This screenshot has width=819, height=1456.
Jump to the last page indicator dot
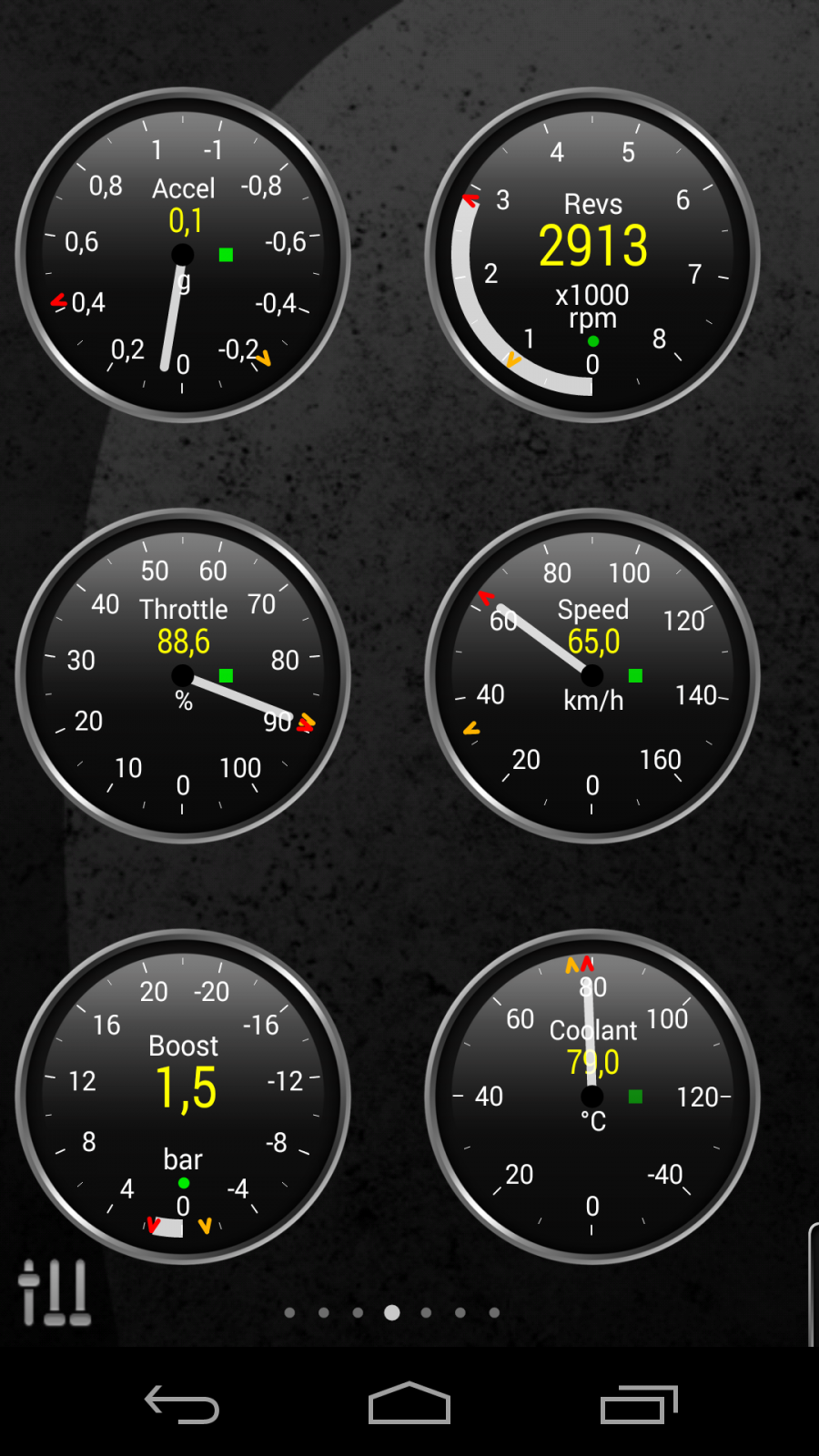tap(494, 1312)
